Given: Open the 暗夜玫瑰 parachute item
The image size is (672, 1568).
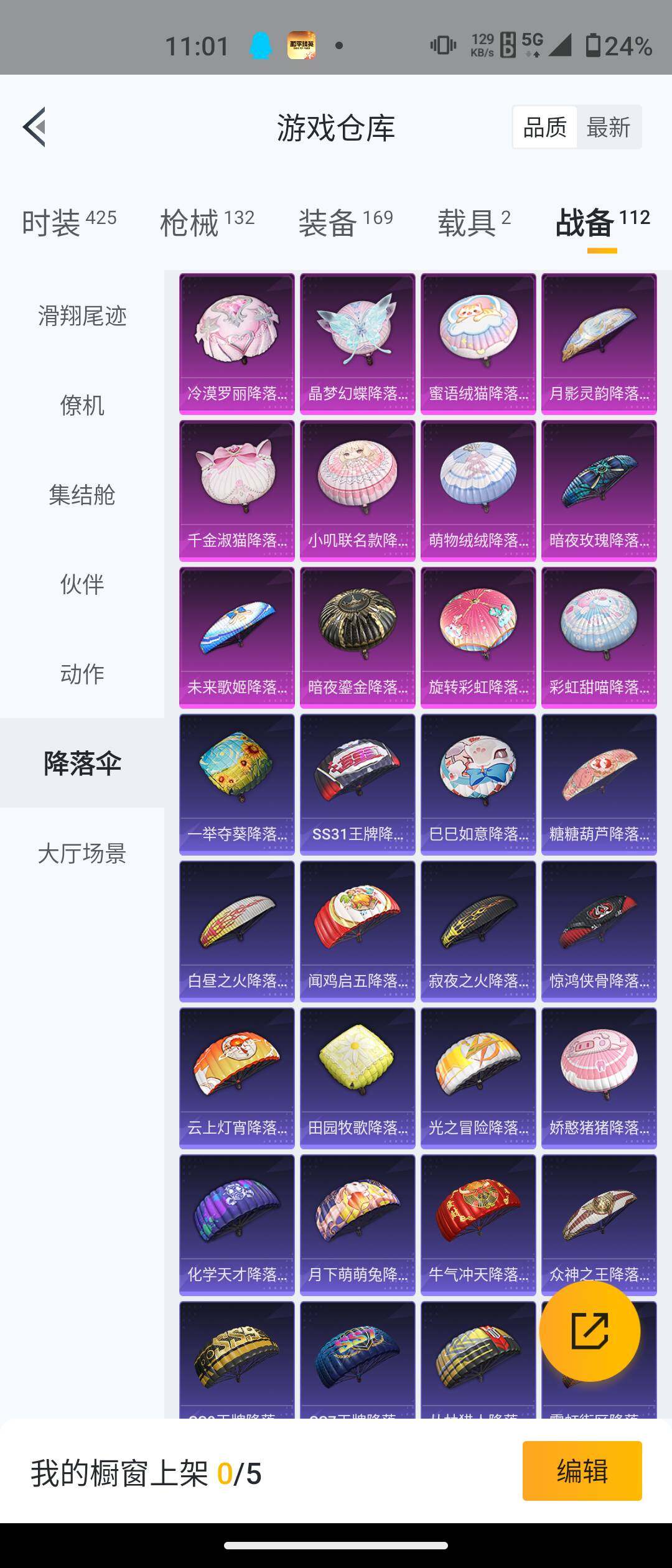Looking at the screenshot, I should (x=599, y=490).
